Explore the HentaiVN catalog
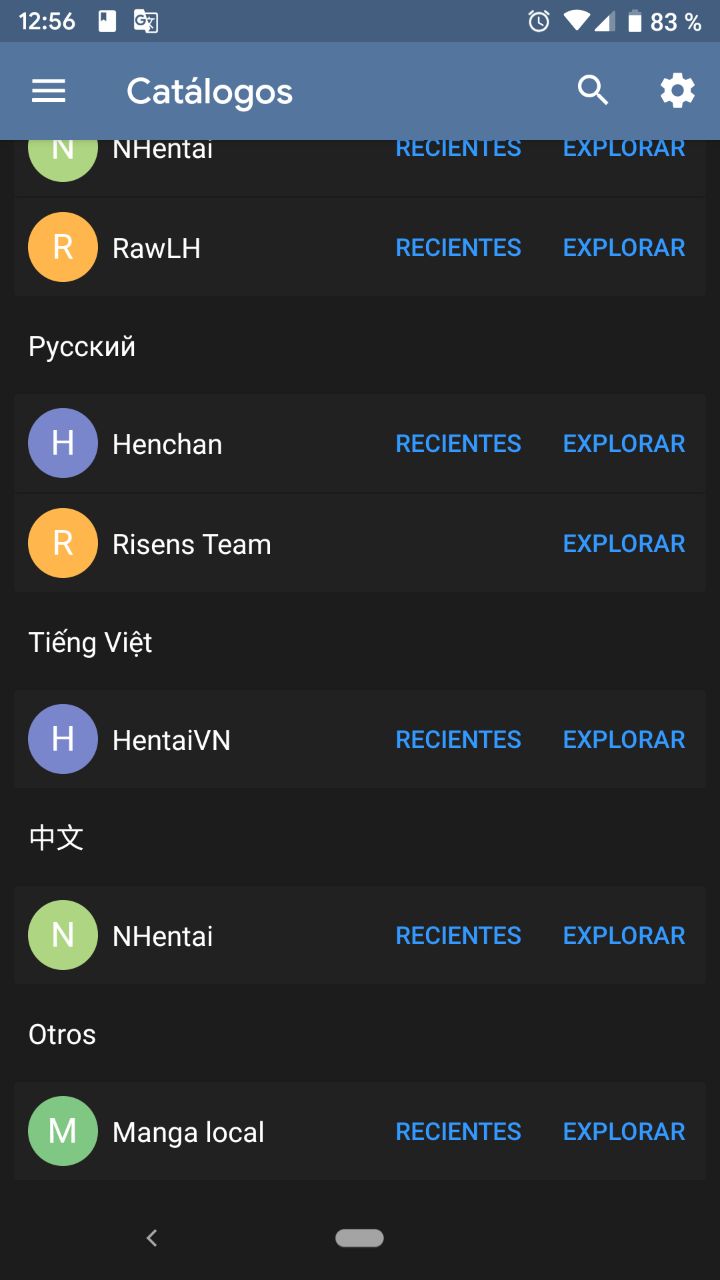The width and height of the screenshot is (720, 1280). (624, 740)
